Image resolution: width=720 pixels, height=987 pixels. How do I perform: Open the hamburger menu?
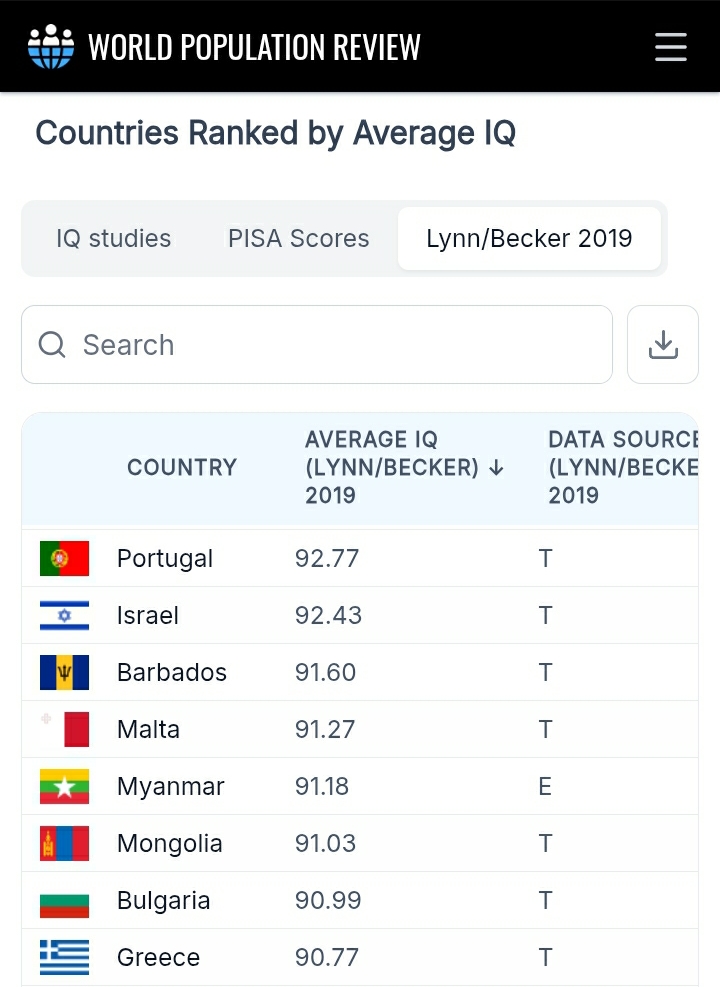click(x=670, y=47)
